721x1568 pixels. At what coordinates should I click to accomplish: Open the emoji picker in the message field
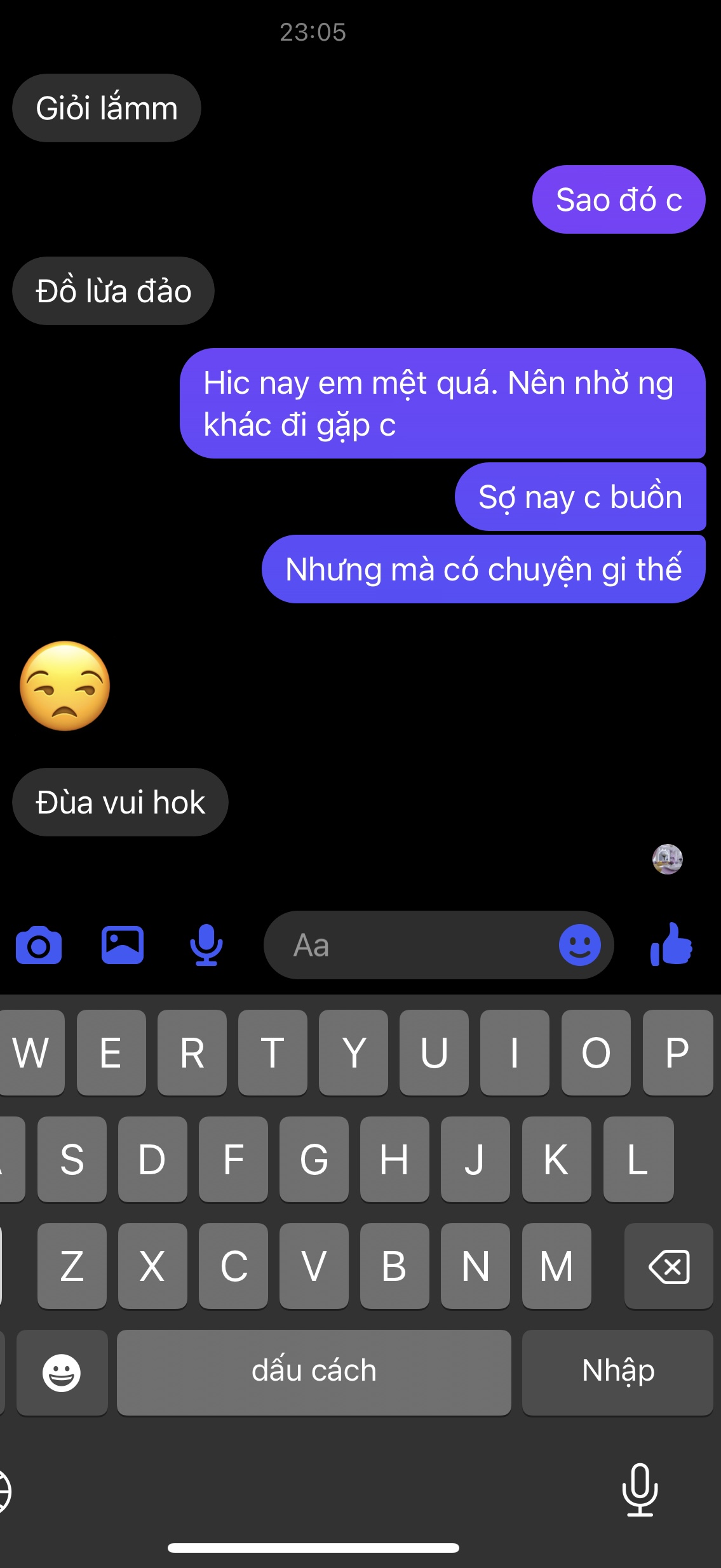(579, 945)
